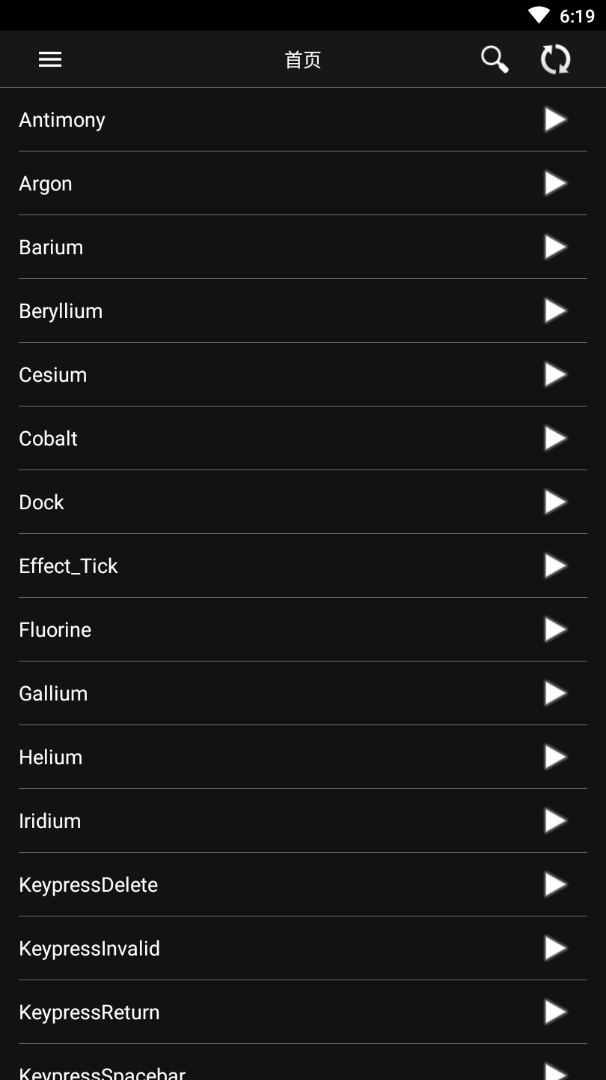Open the hamburger drawer menu
The width and height of the screenshot is (606, 1080).
(x=50, y=59)
